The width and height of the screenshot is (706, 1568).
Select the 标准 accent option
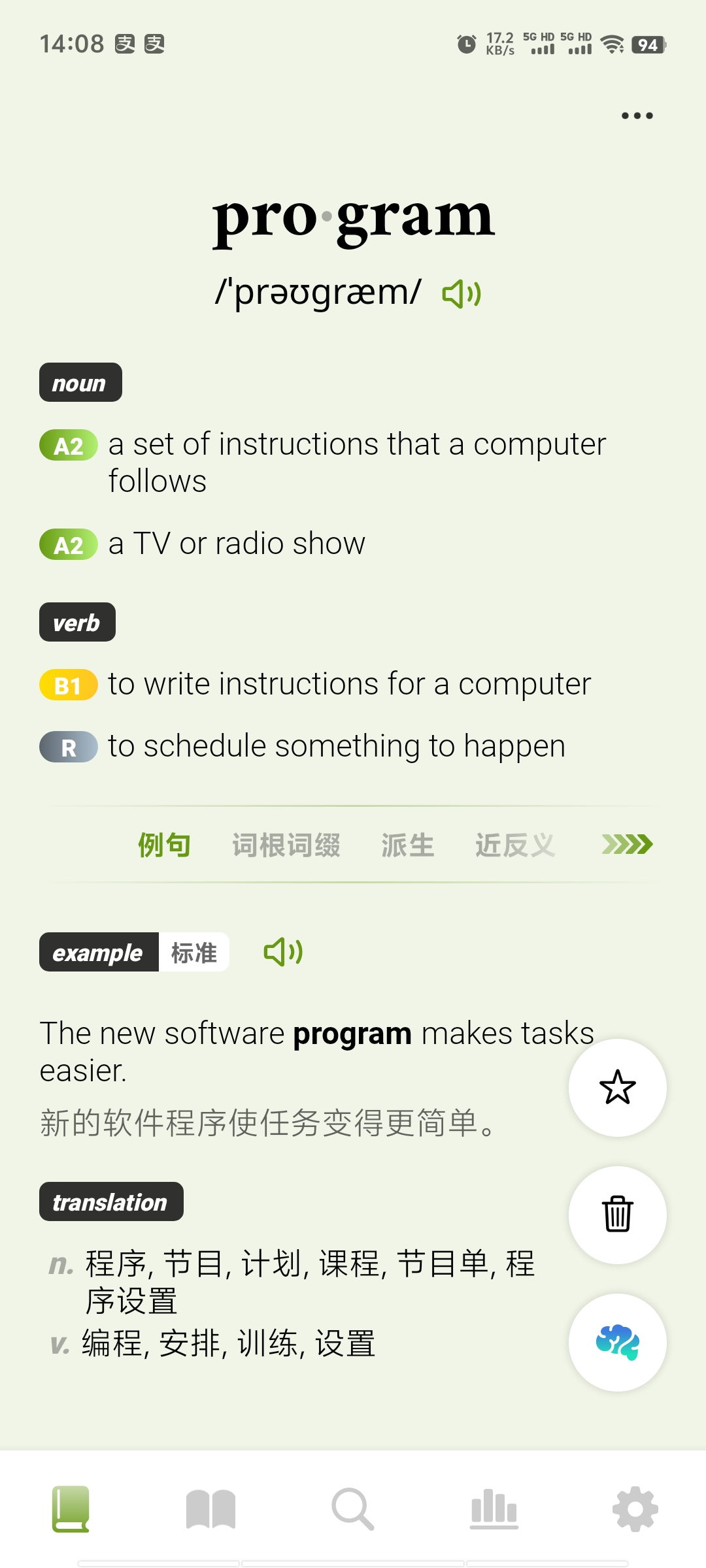(193, 953)
